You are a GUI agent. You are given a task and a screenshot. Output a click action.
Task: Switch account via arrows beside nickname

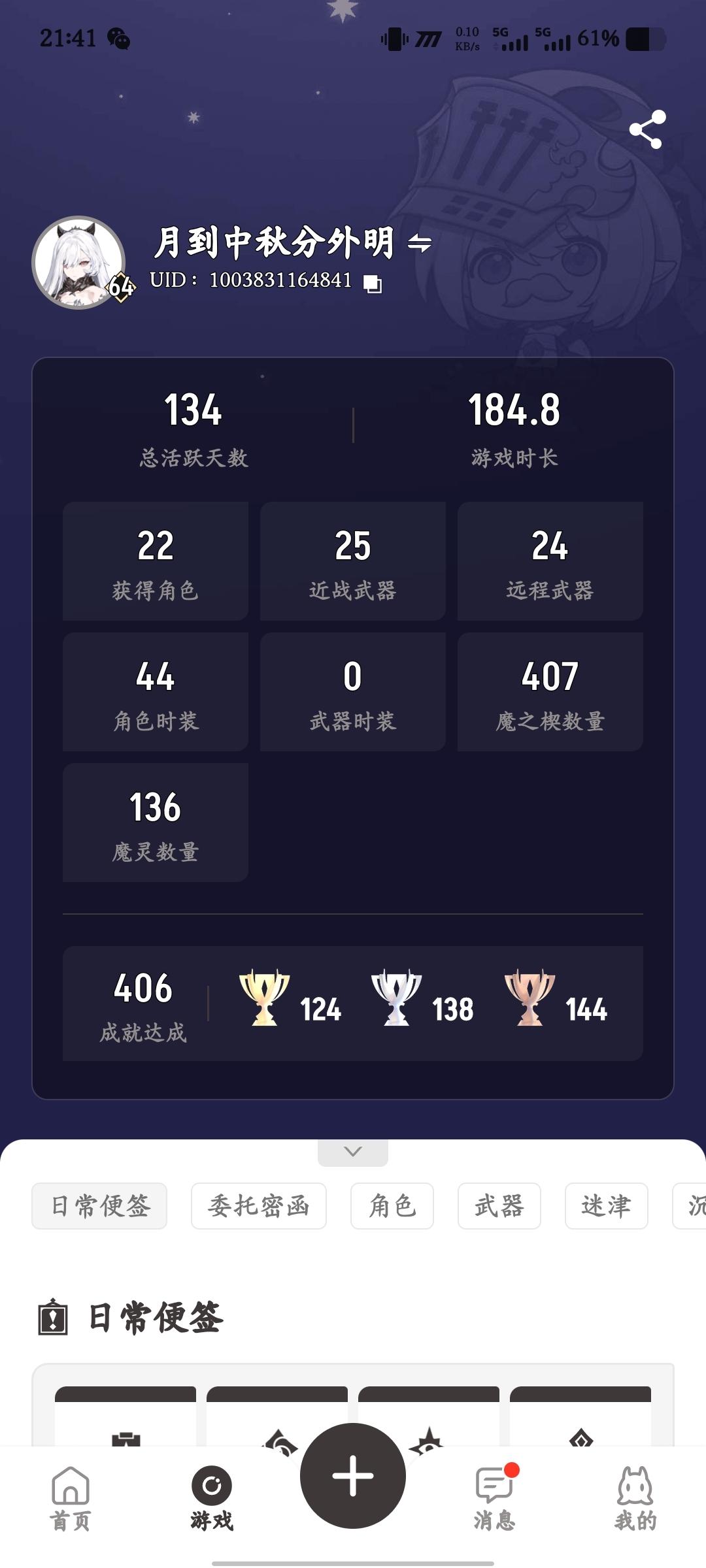(419, 244)
